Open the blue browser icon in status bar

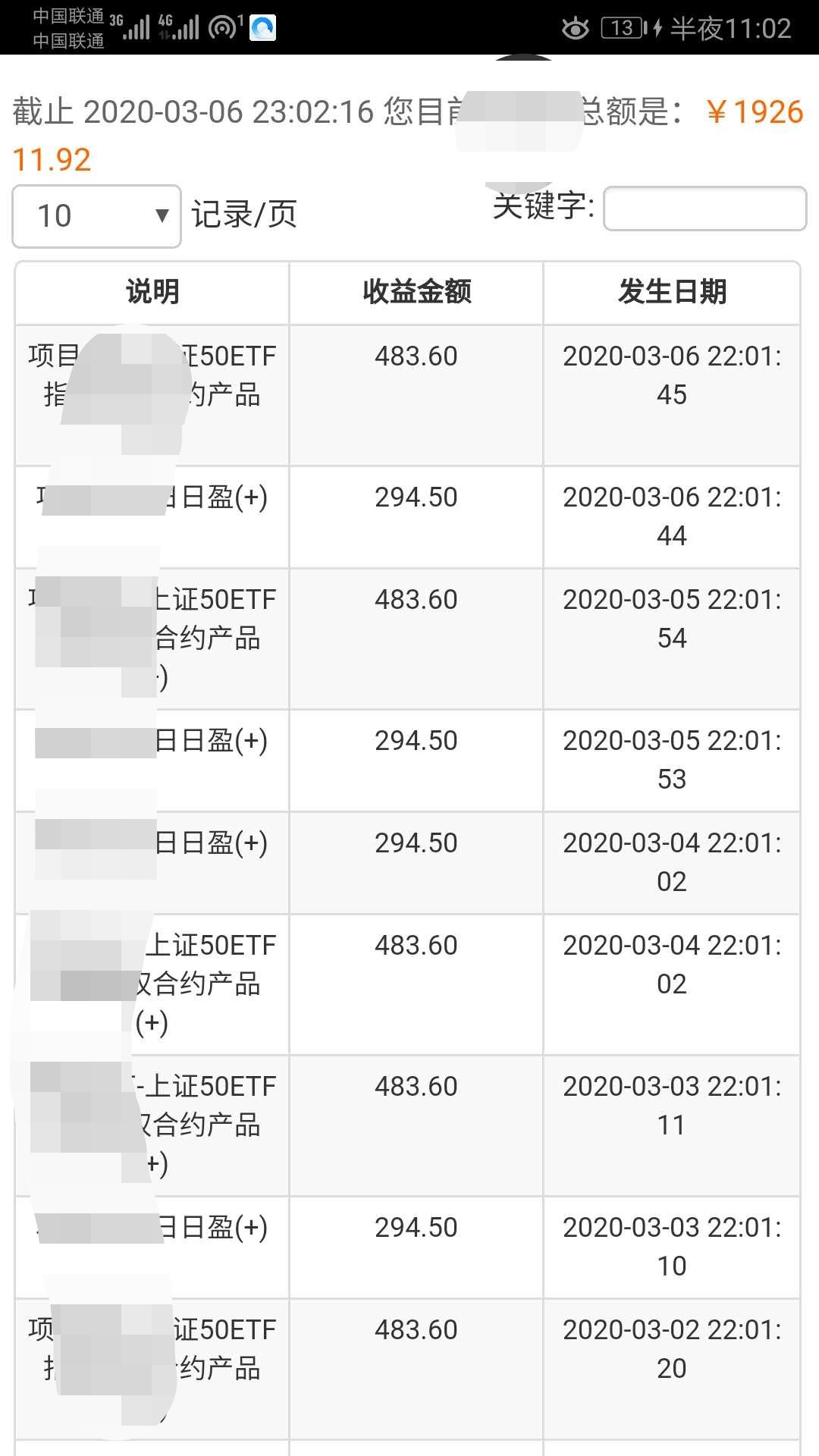pos(263,27)
